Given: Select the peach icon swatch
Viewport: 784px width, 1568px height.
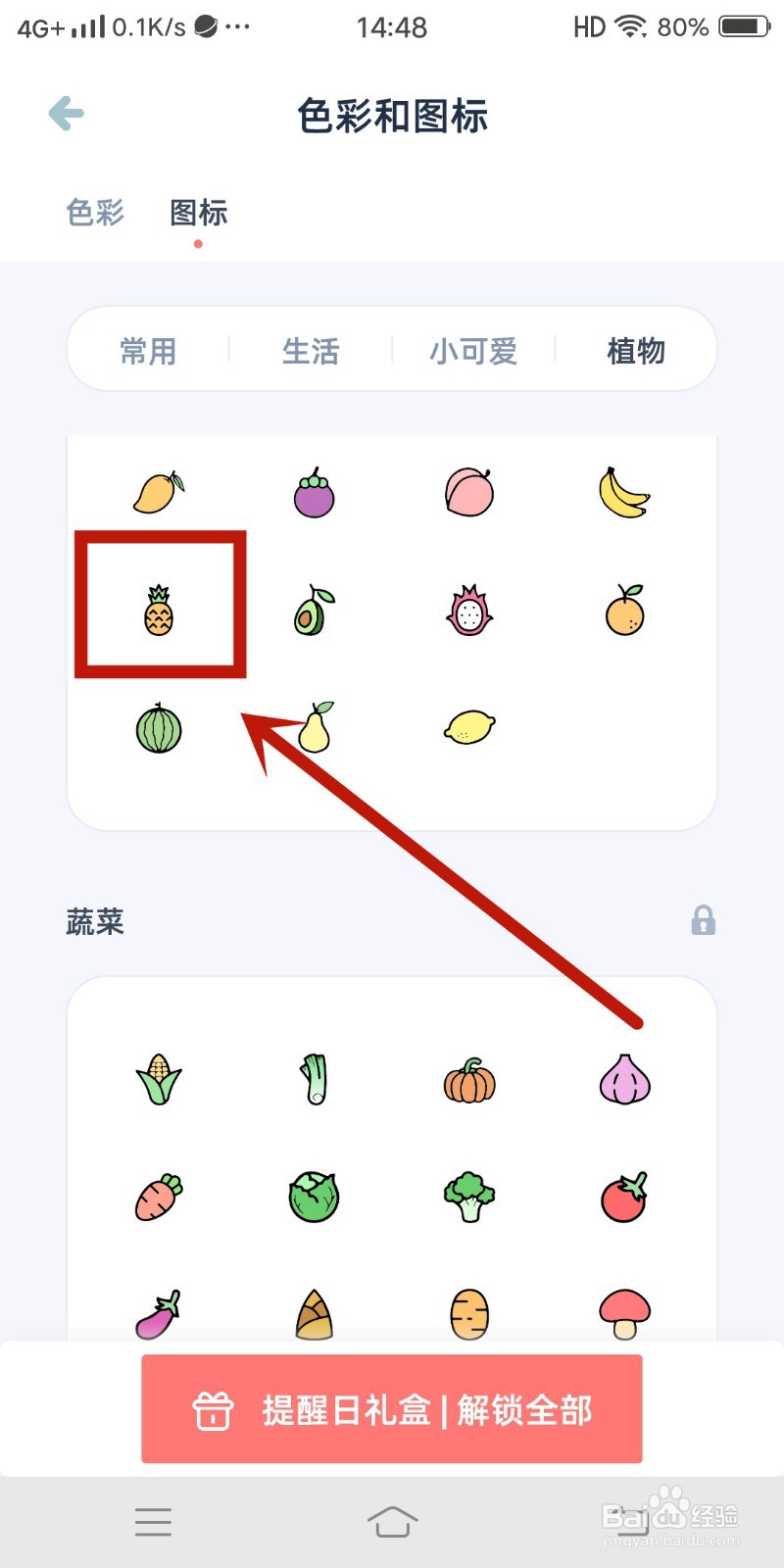Looking at the screenshot, I should tap(468, 493).
